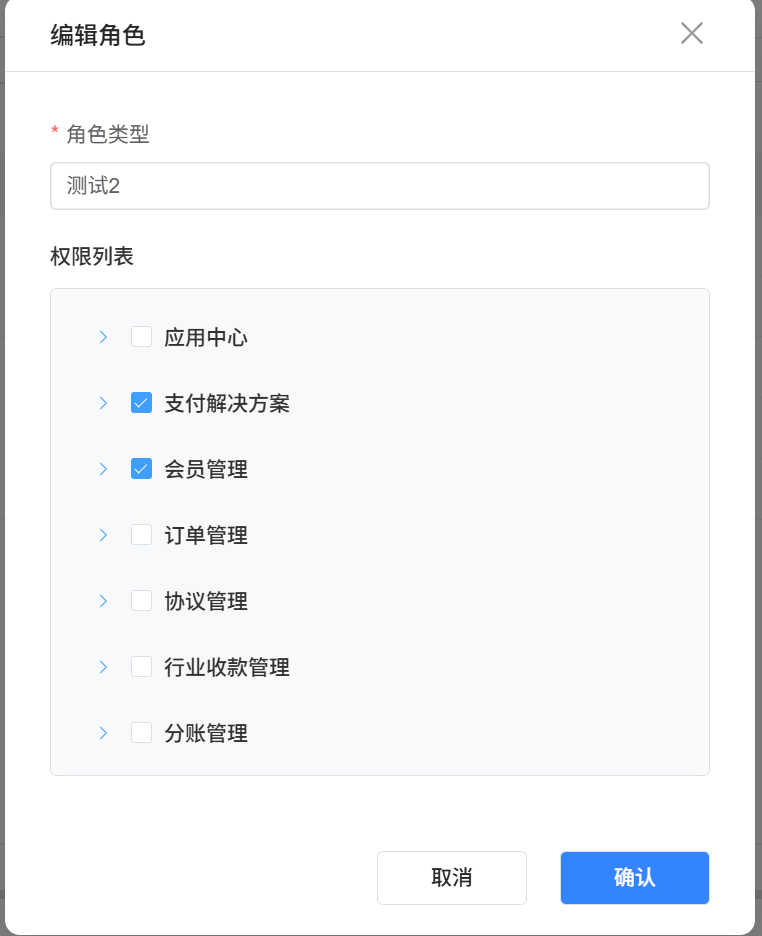Image resolution: width=762 pixels, height=936 pixels.
Task: Expand the 协议管理 node
Action: [103, 601]
